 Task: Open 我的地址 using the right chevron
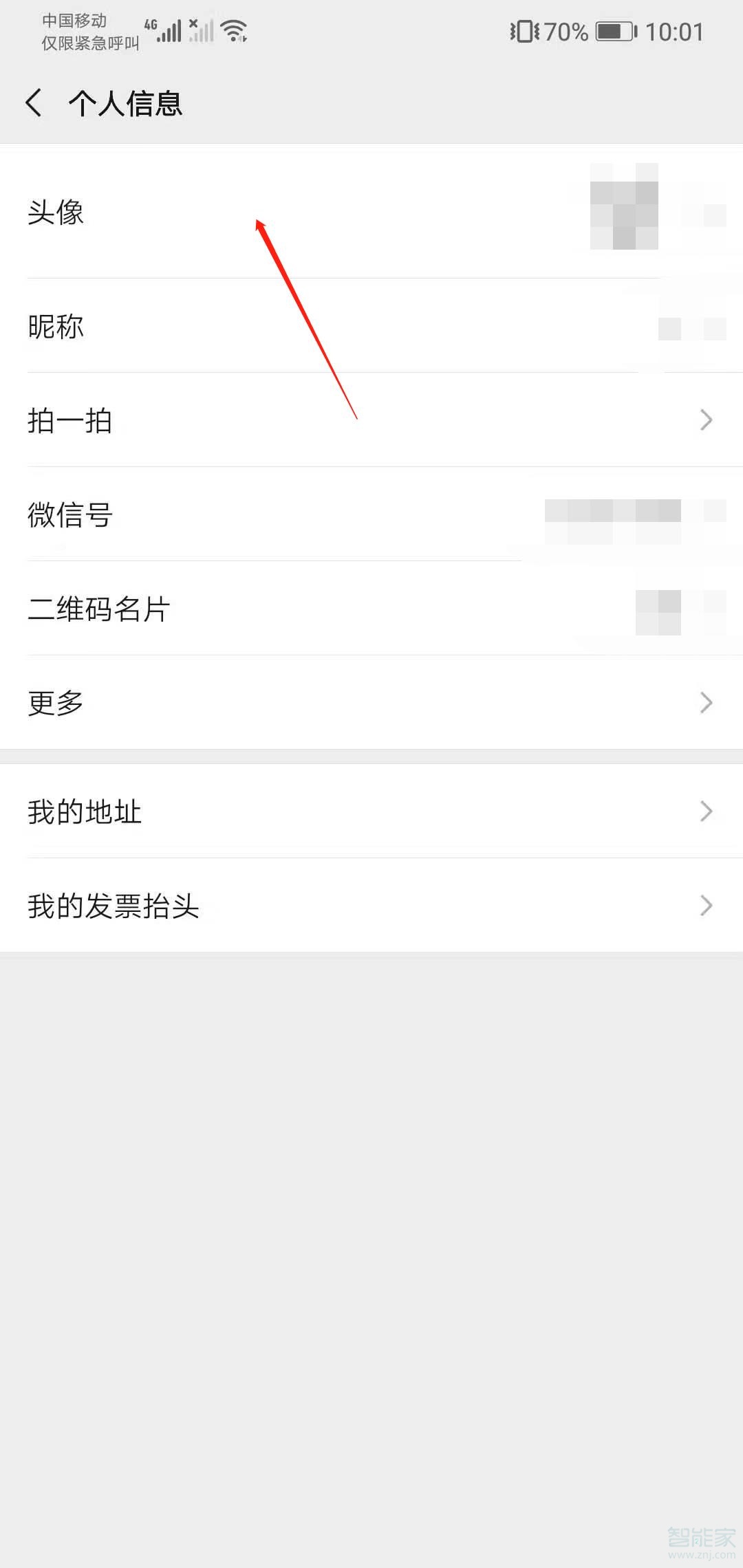(704, 812)
